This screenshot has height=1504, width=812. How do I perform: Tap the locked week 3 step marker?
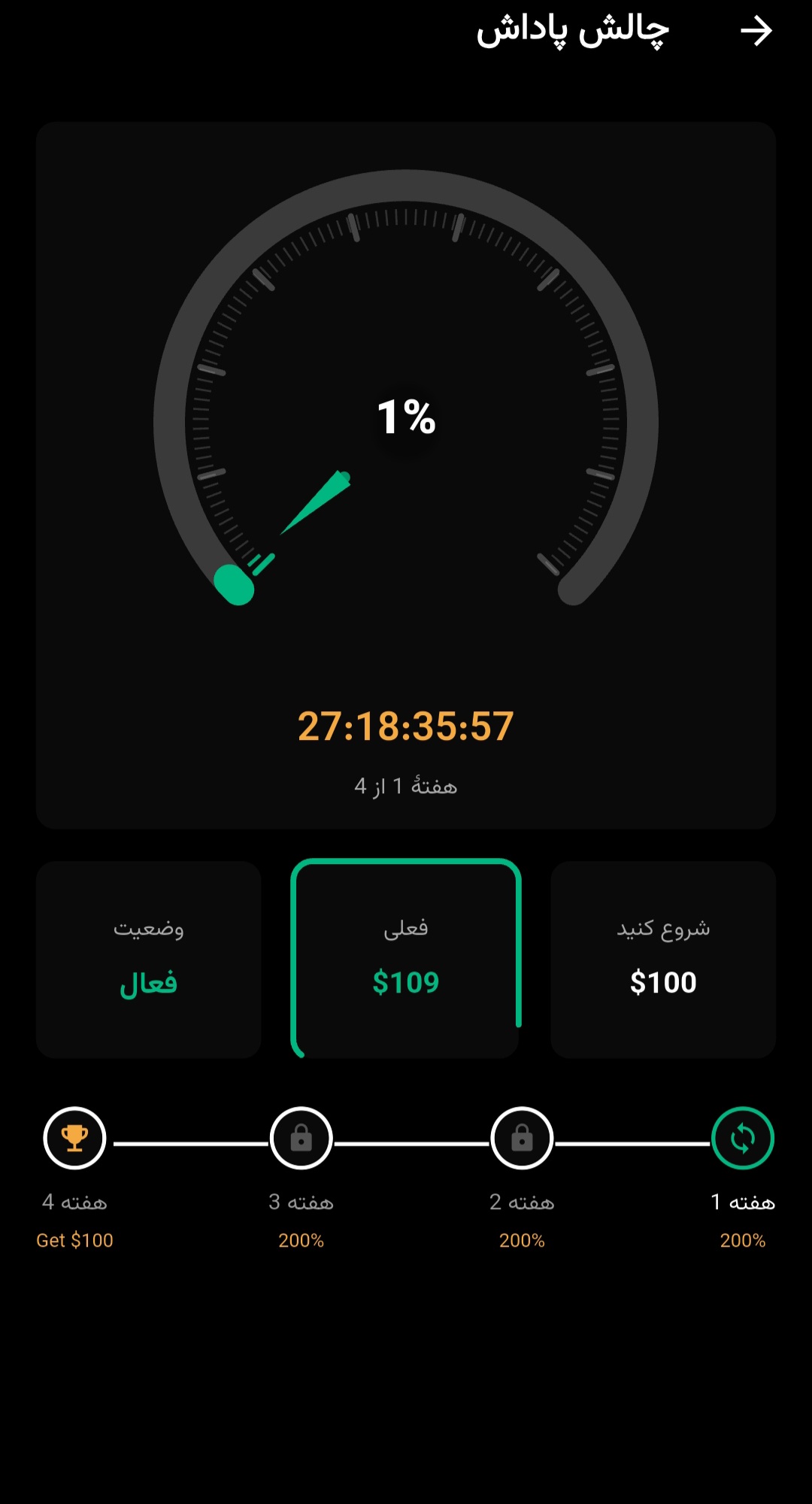pyautogui.click(x=301, y=1138)
